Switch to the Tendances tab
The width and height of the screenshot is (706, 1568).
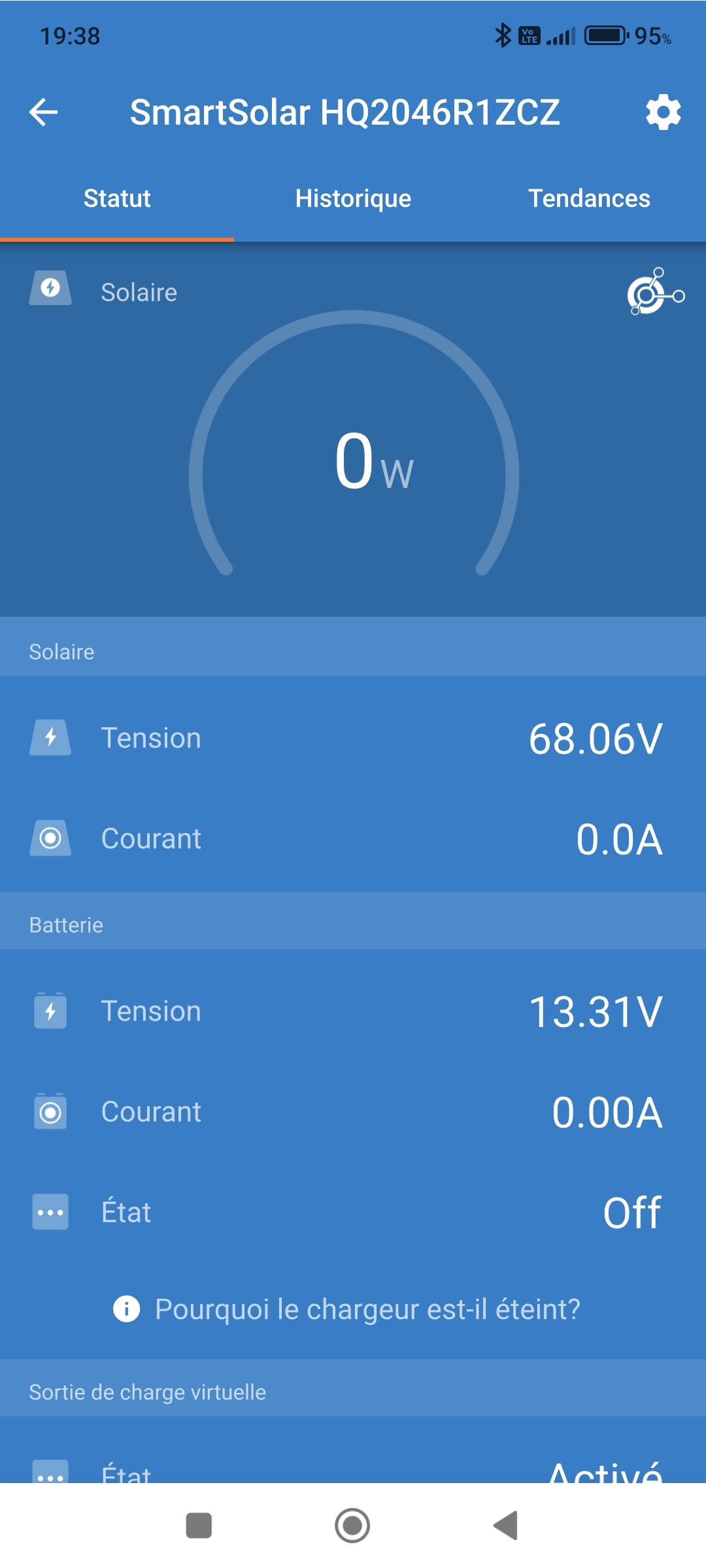tap(588, 199)
